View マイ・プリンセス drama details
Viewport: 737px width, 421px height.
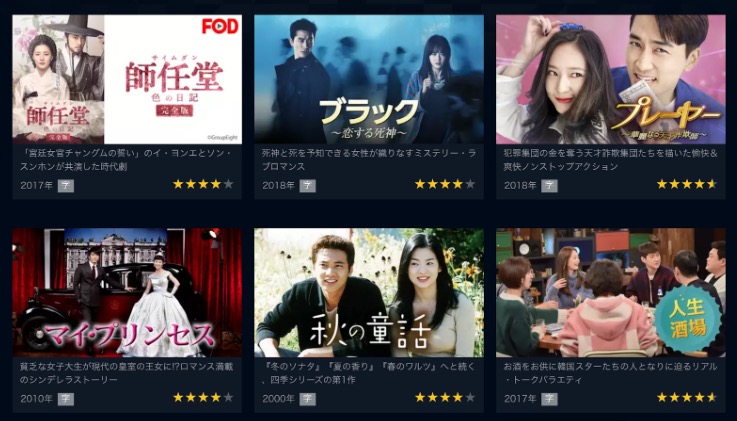point(127,292)
